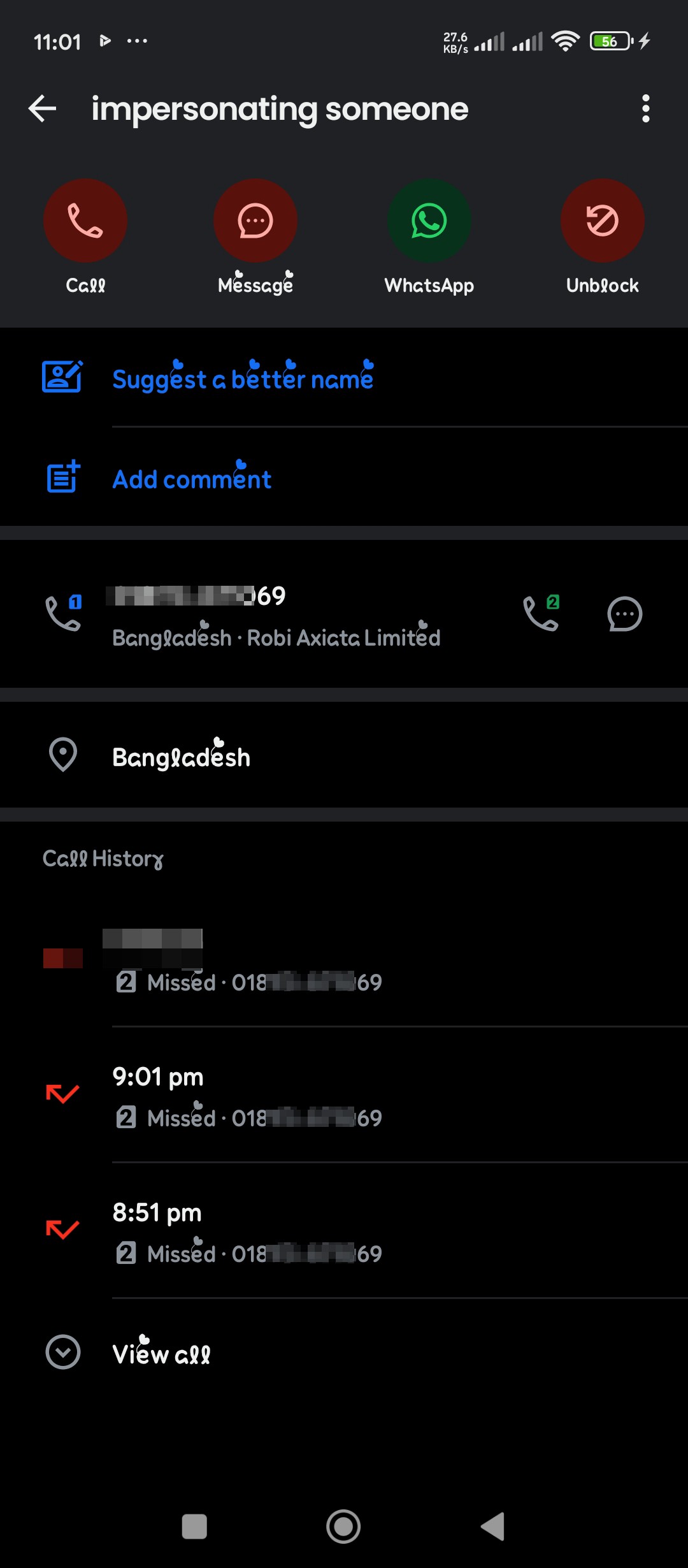Choose Add comment
Image resolution: width=688 pixels, height=1568 pixels.
click(344, 478)
